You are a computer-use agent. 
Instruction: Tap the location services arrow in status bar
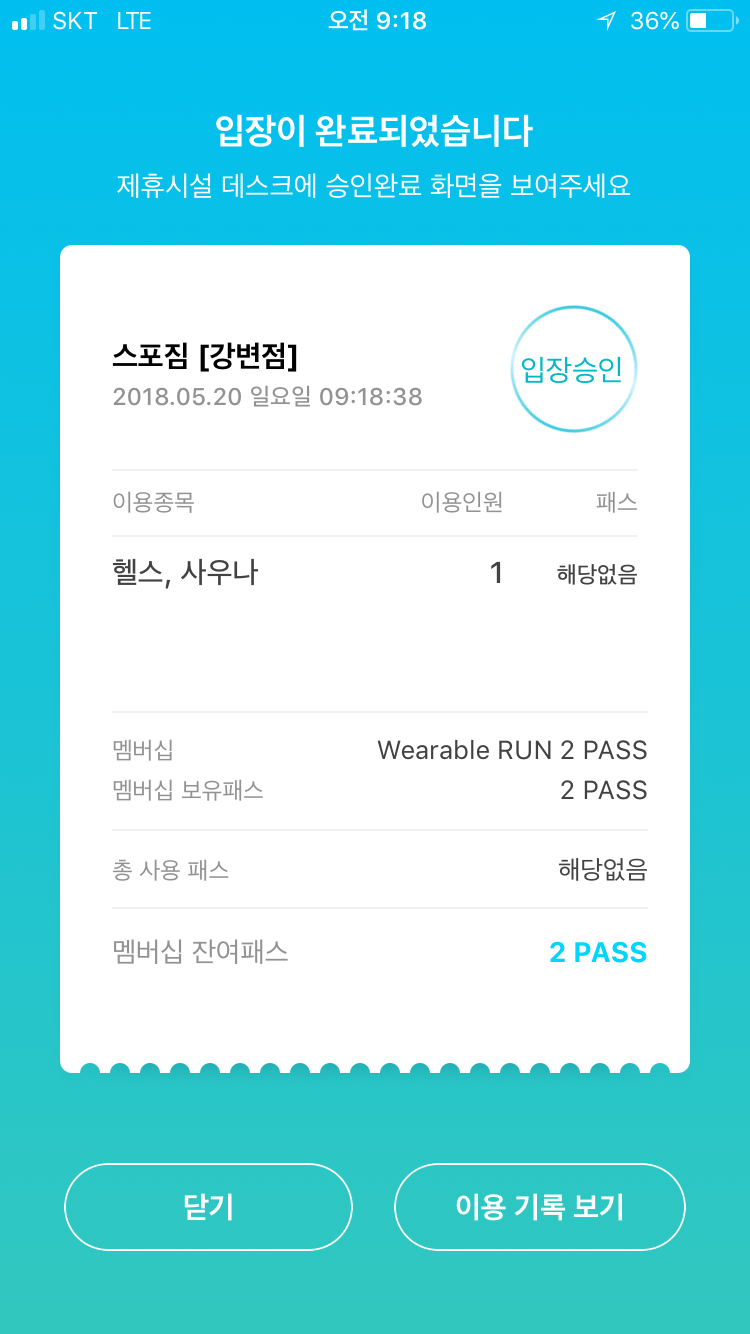click(x=608, y=20)
